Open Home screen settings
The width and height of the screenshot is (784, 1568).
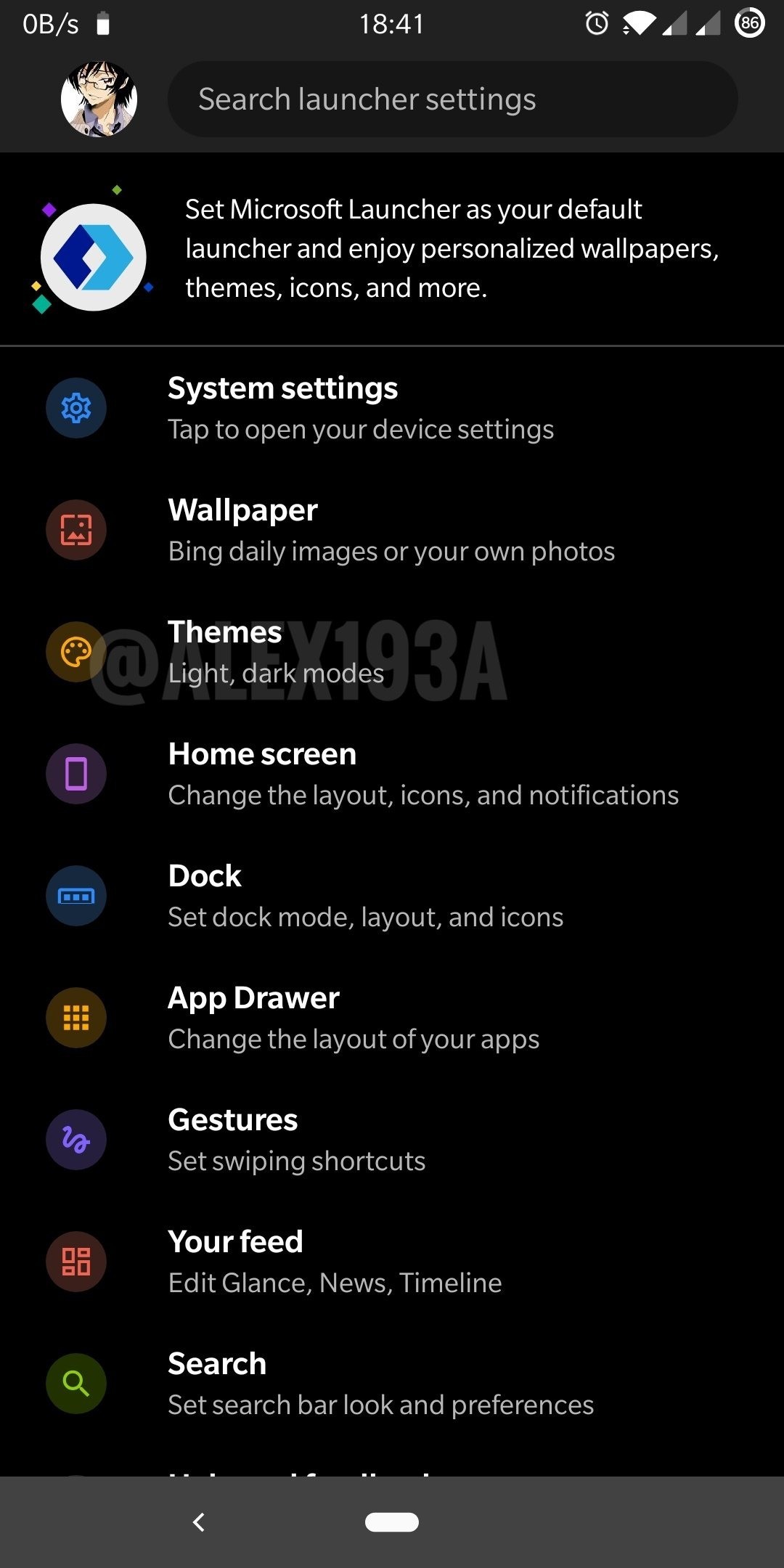pos(392,774)
